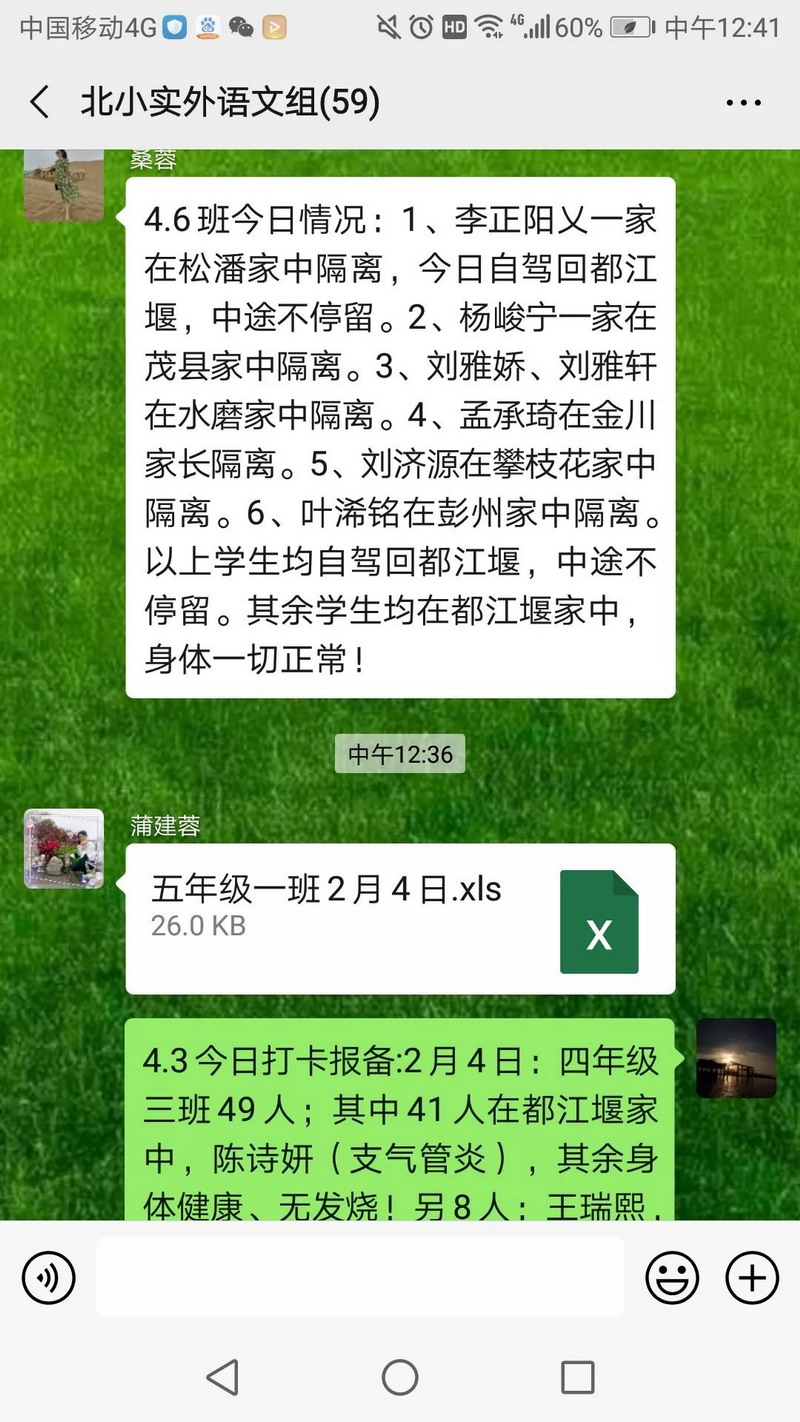Tap my own avatar beside green message
This screenshot has height=1422, width=800.
point(736,1058)
